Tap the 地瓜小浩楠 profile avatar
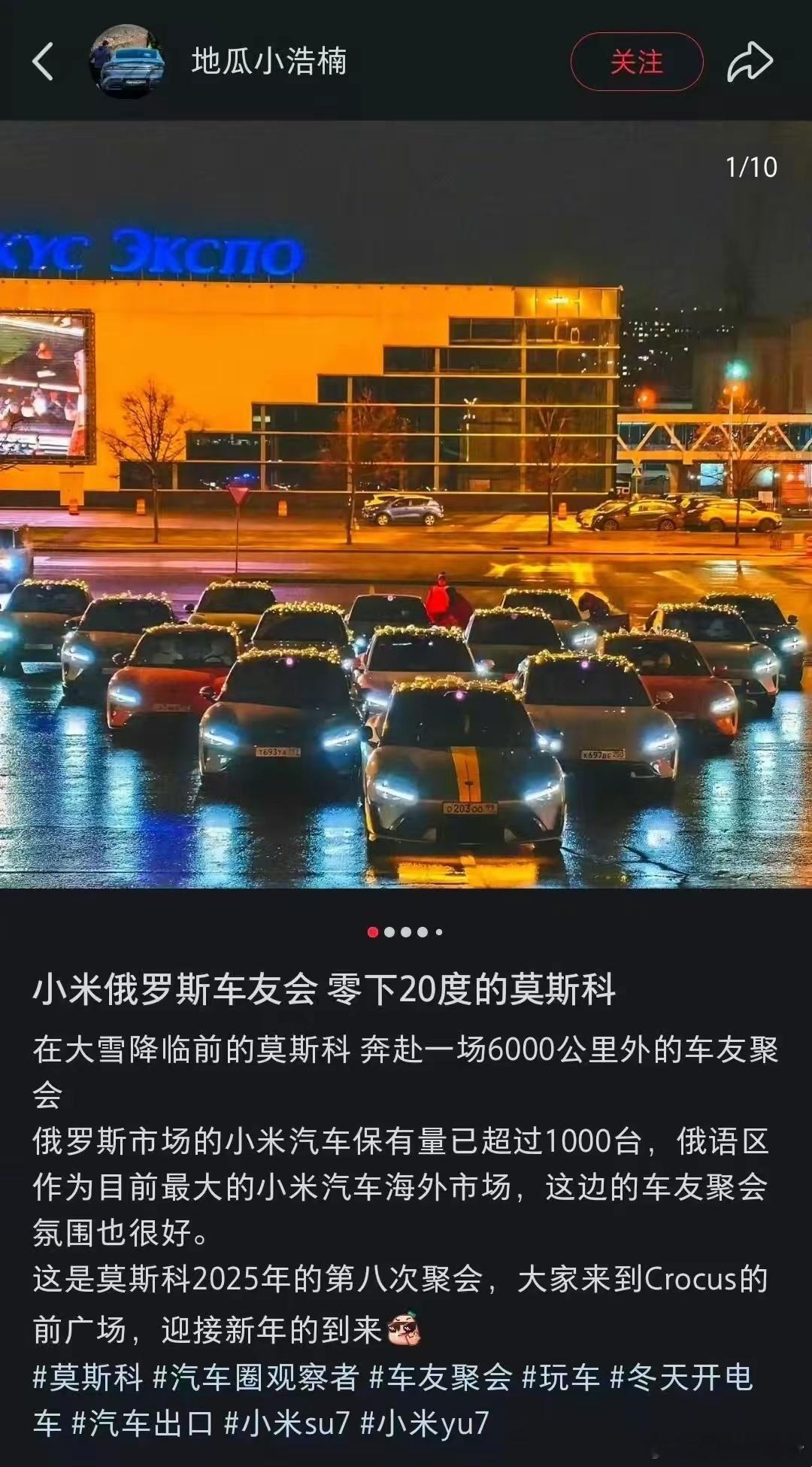This screenshot has height=1467, width=812. (x=129, y=62)
